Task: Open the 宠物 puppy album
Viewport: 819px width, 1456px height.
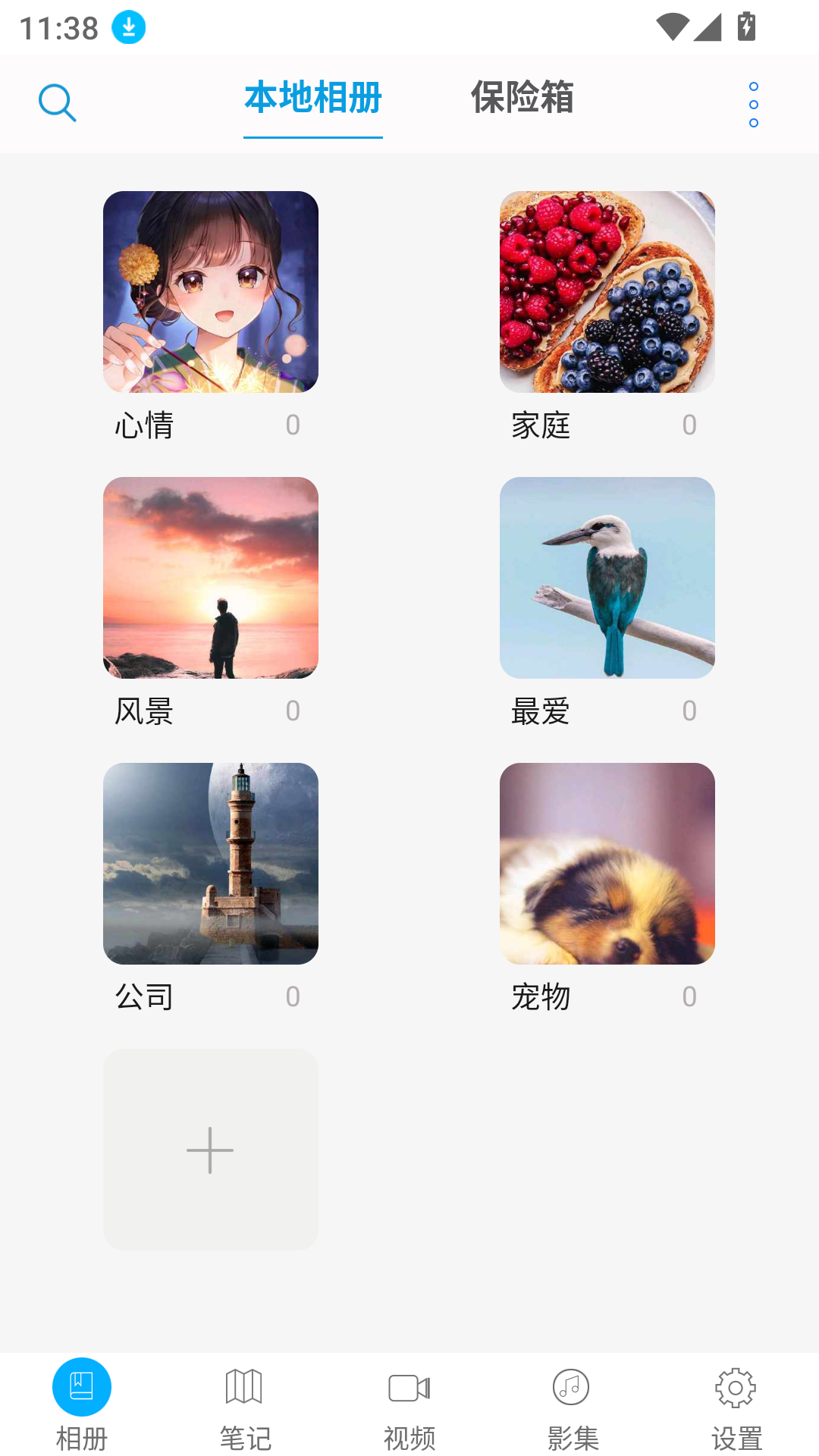Action: (x=607, y=864)
